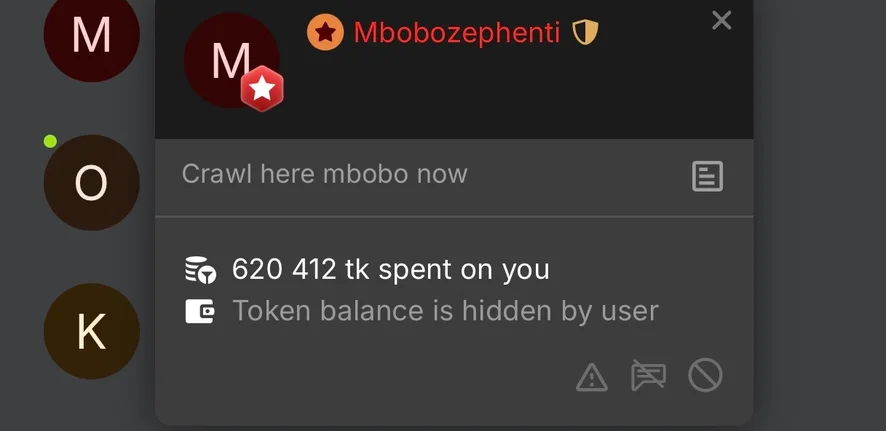Close the user info popup
Viewport: 886px width, 431px height.
click(722, 20)
